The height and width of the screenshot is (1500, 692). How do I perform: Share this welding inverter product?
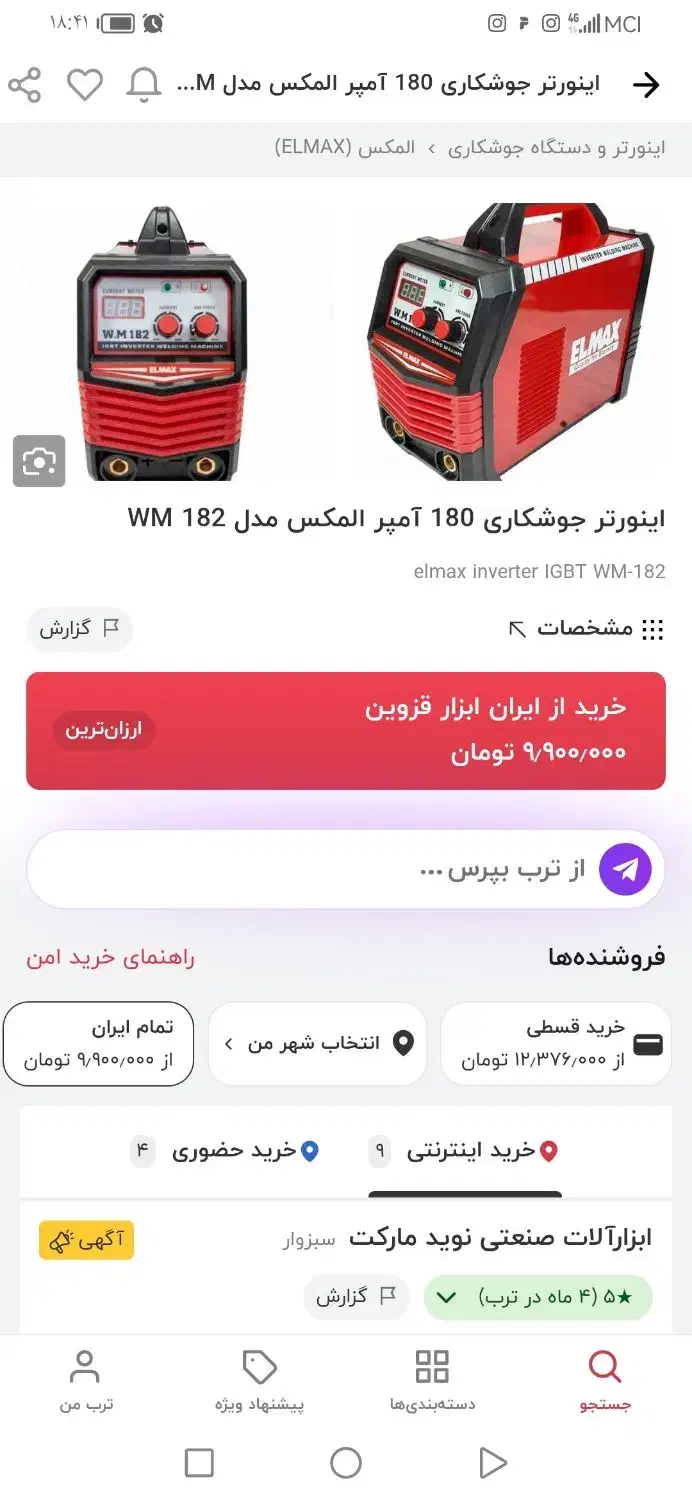pos(25,85)
